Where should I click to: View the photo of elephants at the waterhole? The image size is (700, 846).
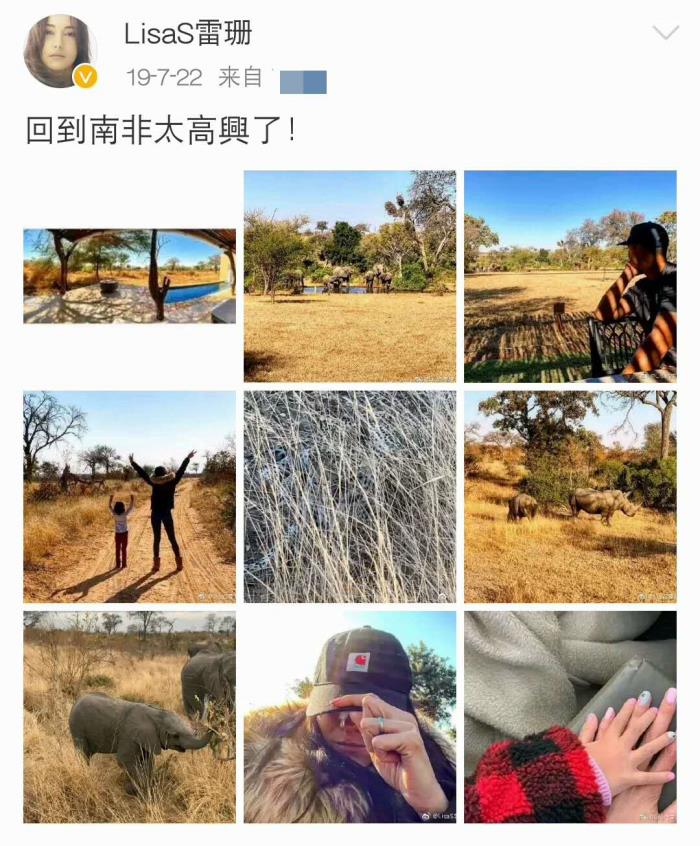[x=350, y=276]
